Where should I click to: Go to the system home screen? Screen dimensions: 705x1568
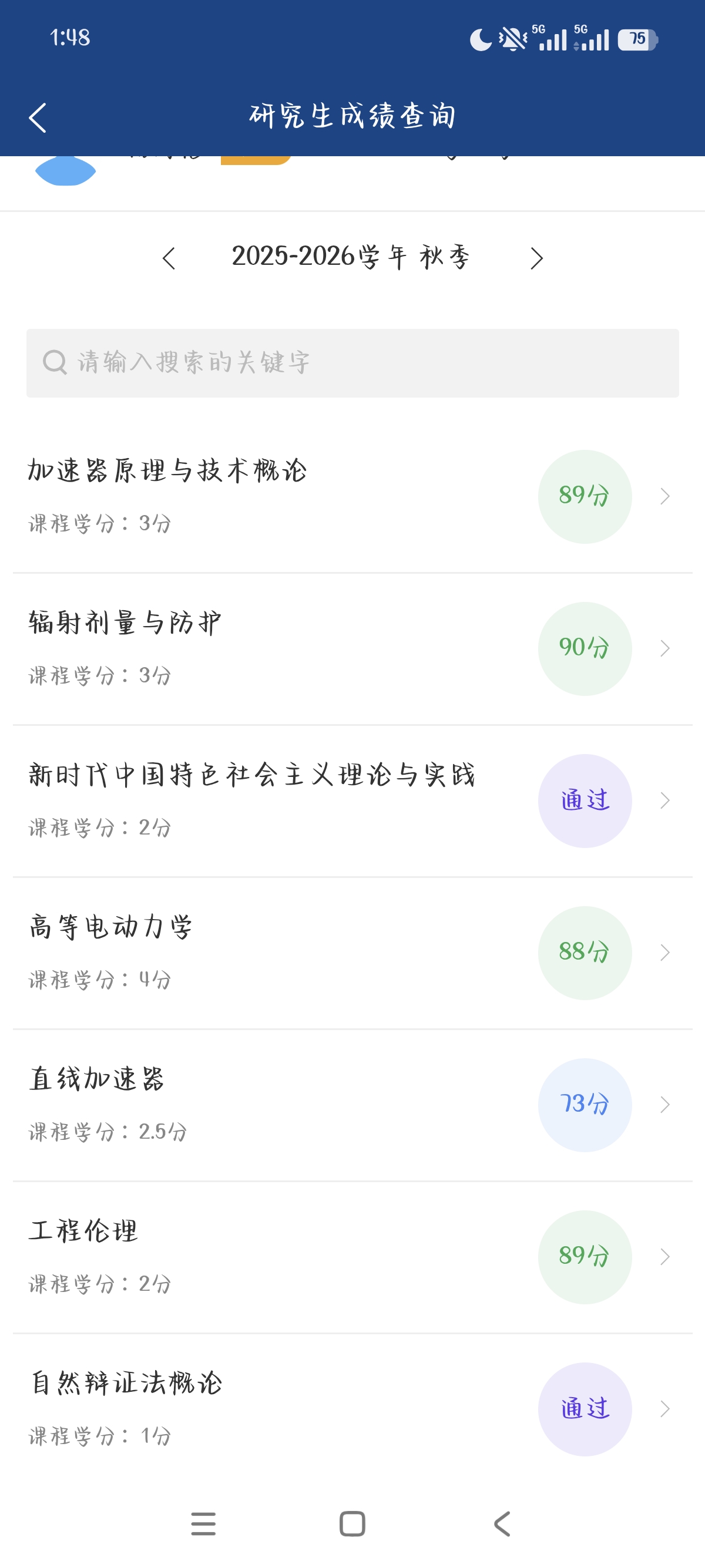pyautogui.click(x=352, y=1523)
